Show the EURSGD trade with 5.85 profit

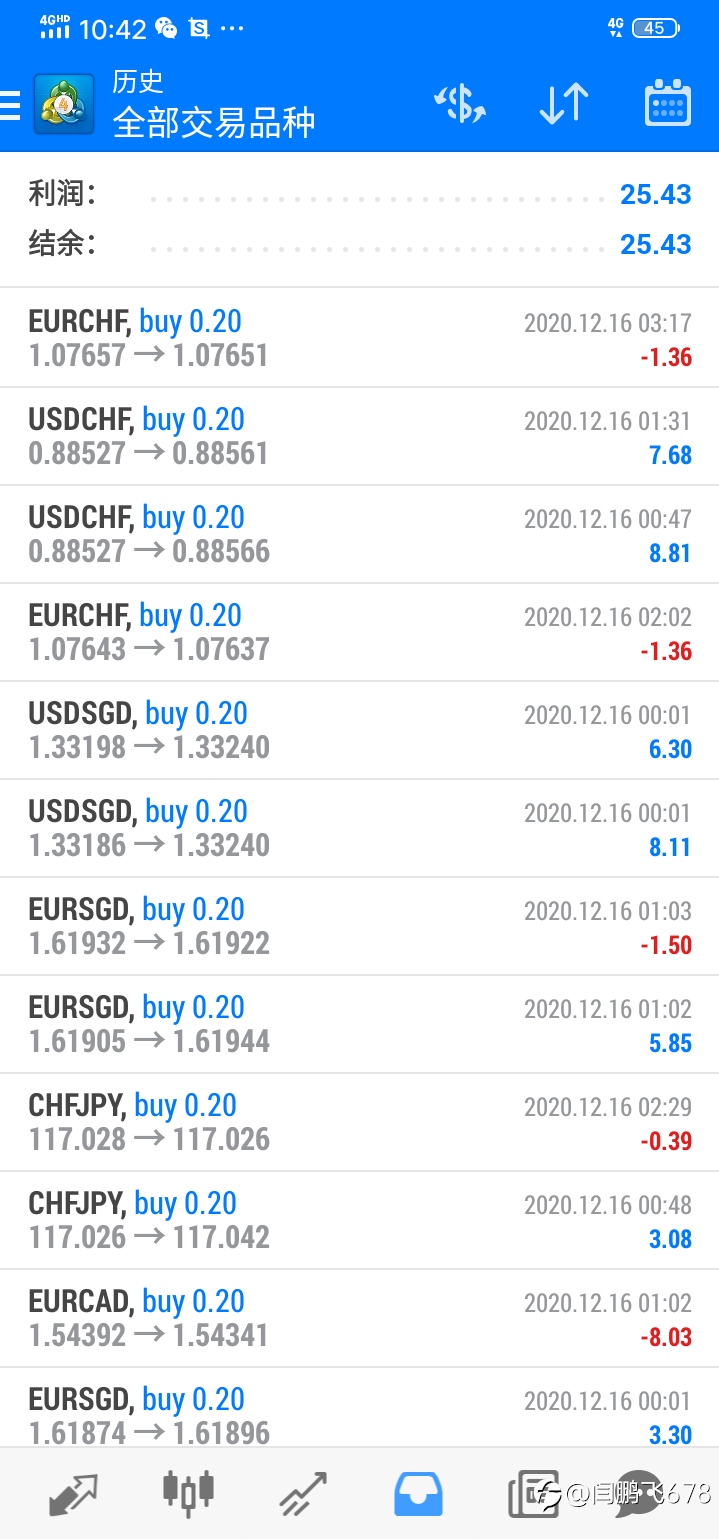tap(359, 1024)
